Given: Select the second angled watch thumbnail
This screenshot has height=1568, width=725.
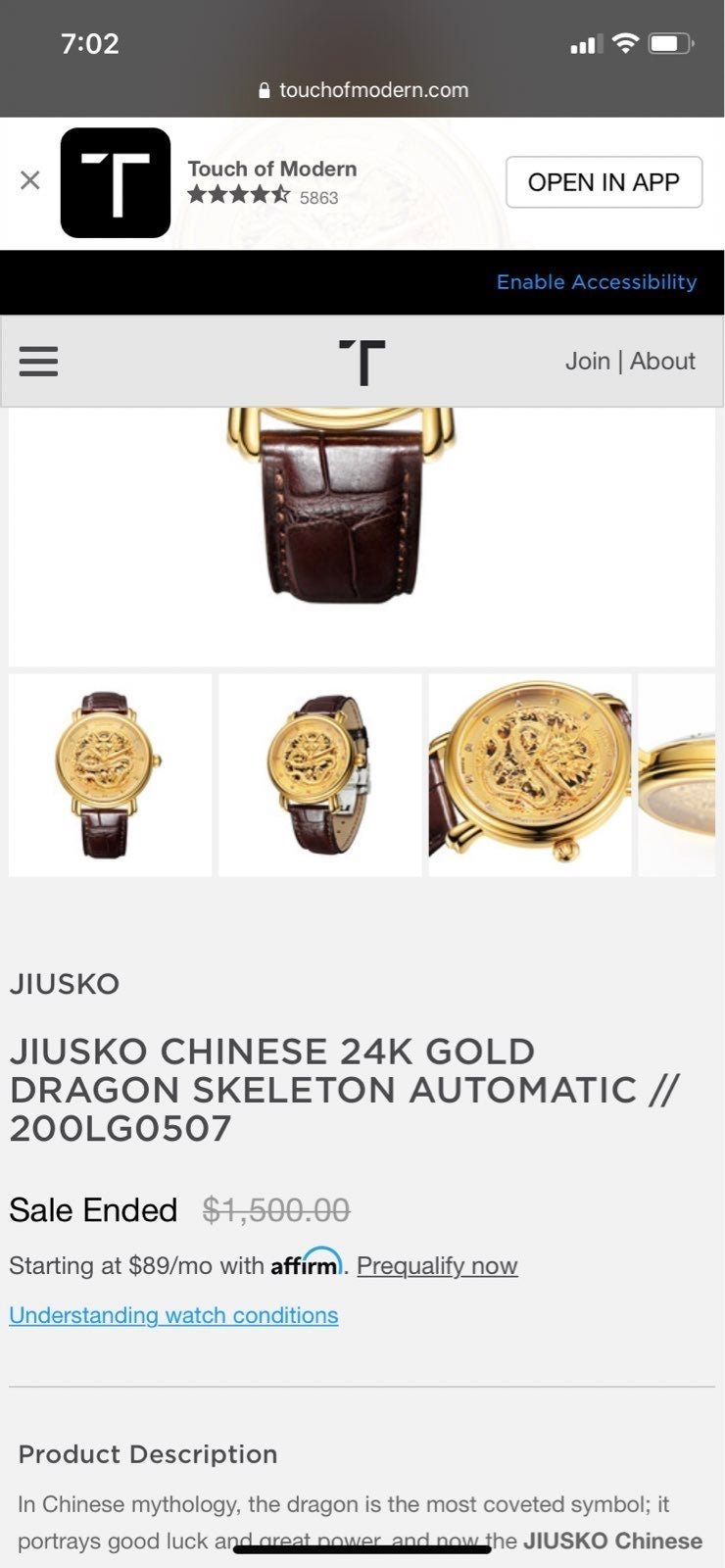Looking at the screenshot, I should click(x=319, y=775).
